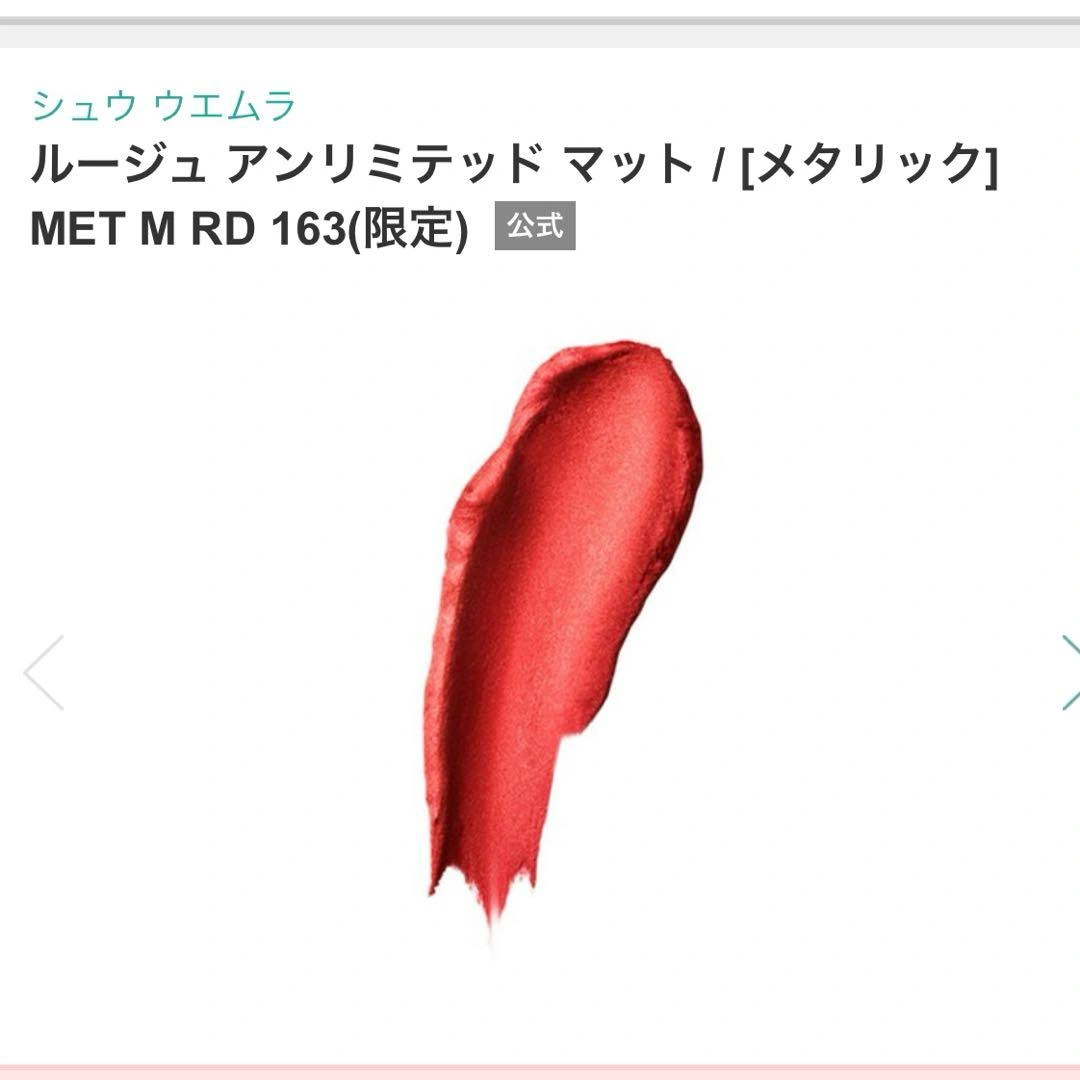Image resolution: width=1080 pixels, height=1080 pixels.
Task: Open the シュウ ウエムラ brand link
Action: (x=164, y=106)
